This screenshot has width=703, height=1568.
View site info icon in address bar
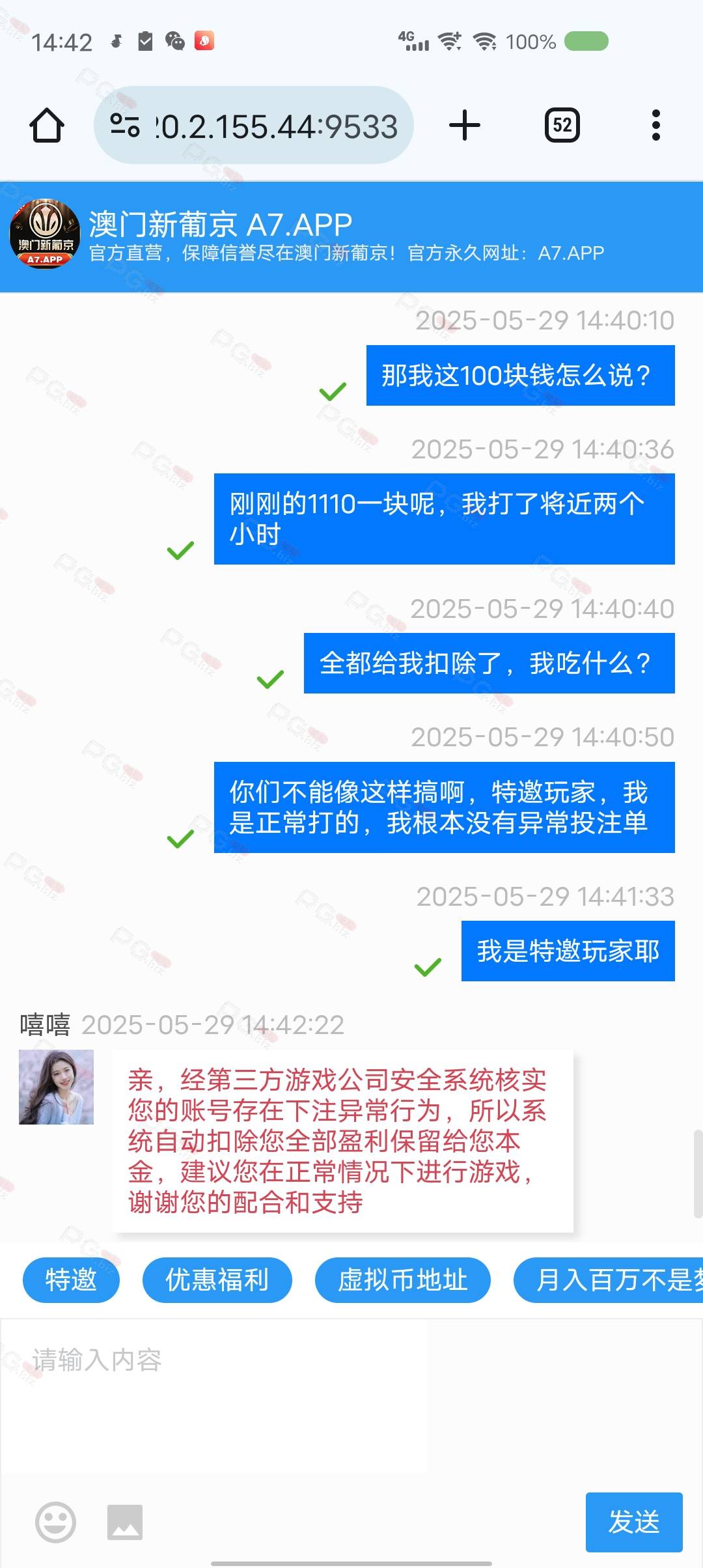pyautogui.click(x=124, y=125)
